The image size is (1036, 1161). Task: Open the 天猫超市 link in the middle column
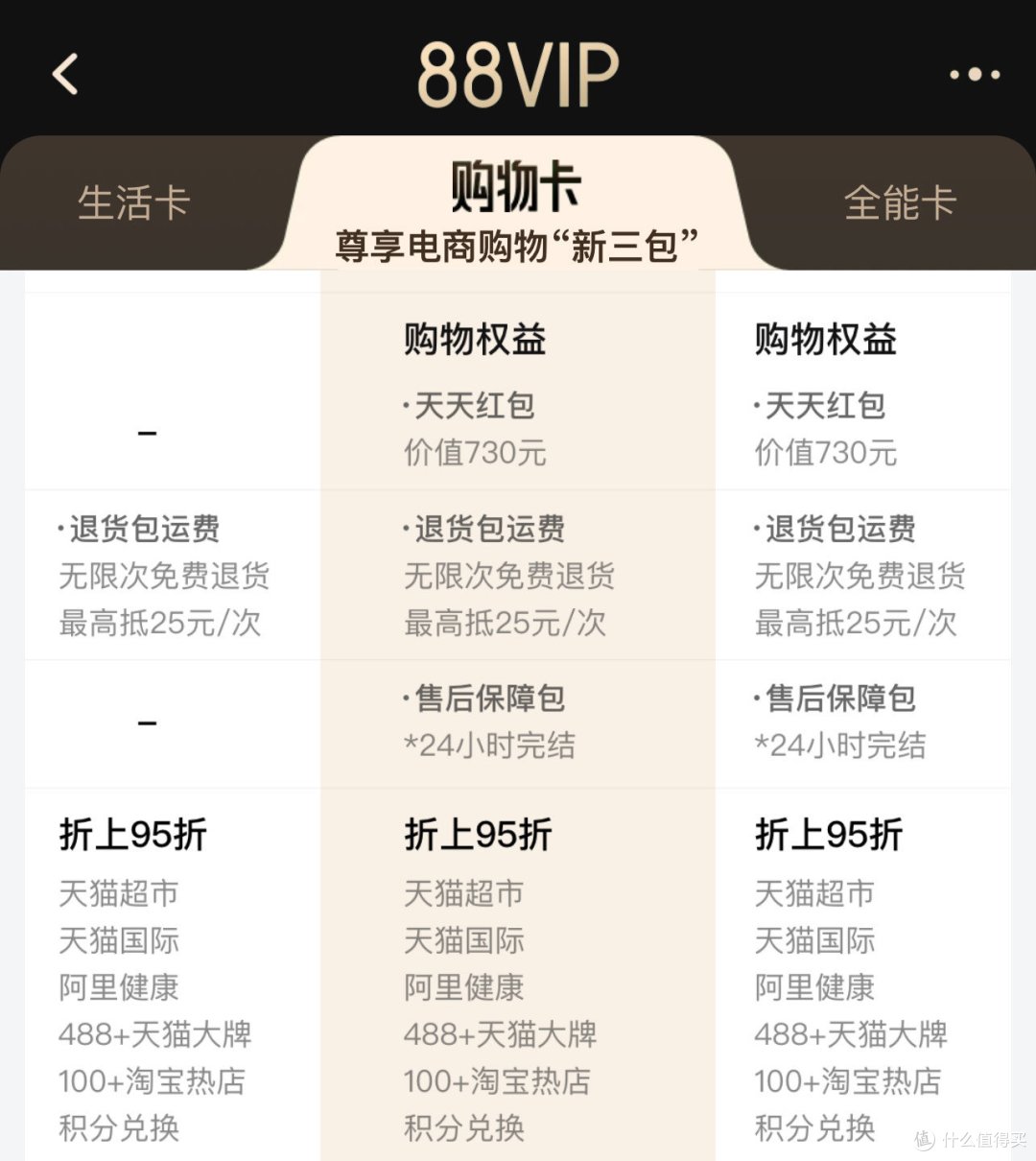coord(462,893)
